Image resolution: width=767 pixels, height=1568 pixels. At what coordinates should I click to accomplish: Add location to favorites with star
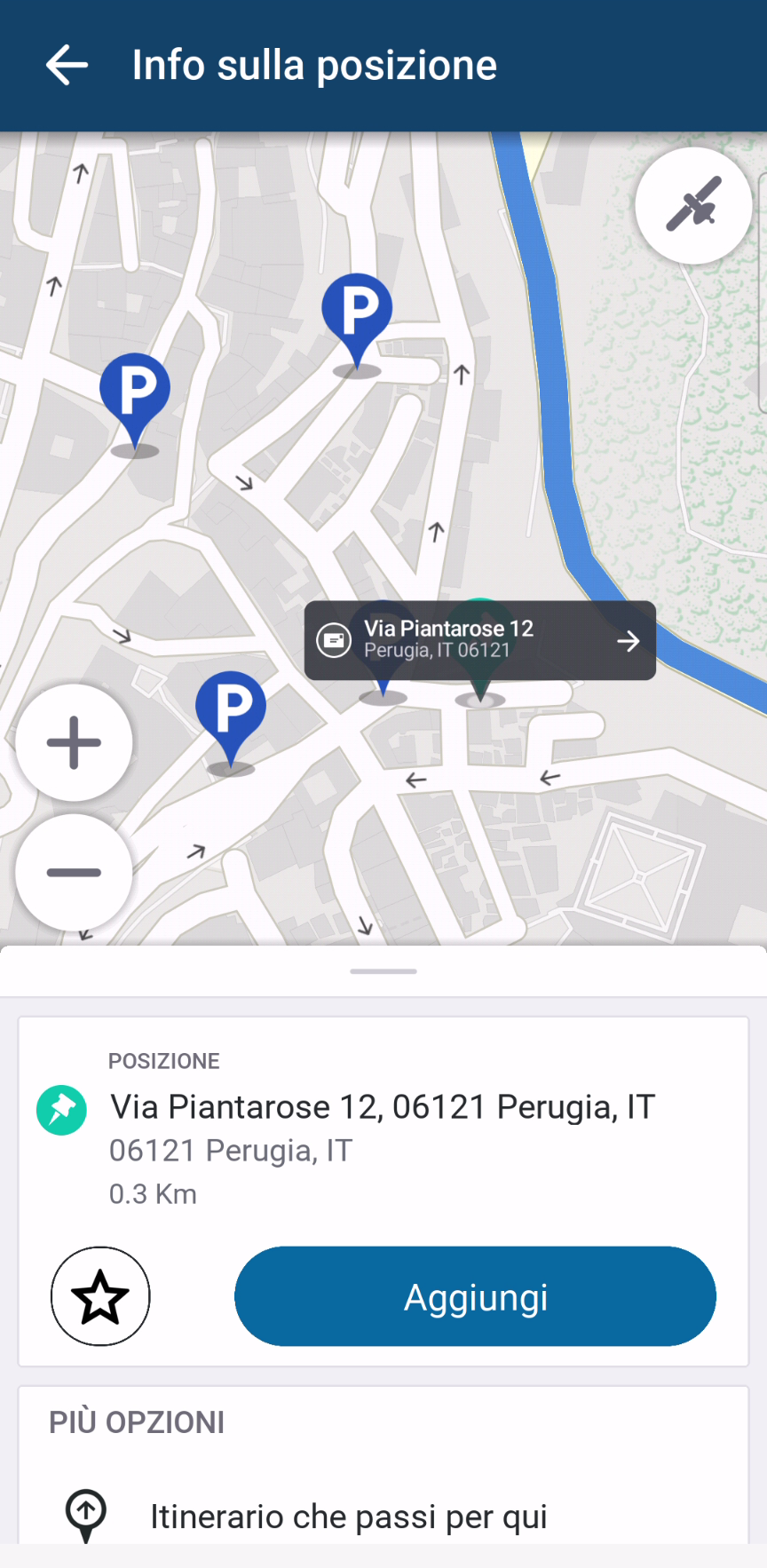(x=100, y=1296)
